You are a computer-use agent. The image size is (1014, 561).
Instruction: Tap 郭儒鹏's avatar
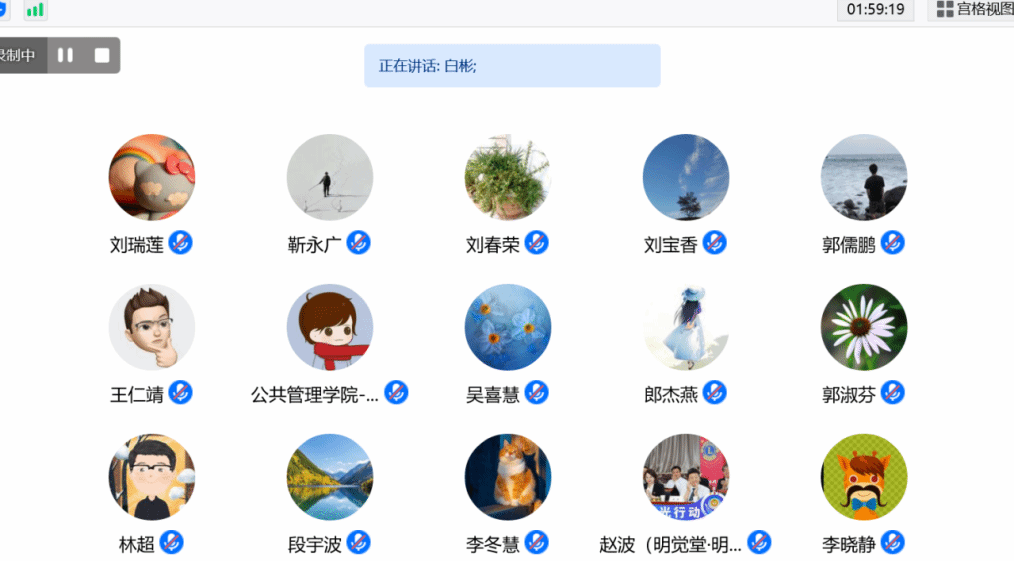pos(863,177)
